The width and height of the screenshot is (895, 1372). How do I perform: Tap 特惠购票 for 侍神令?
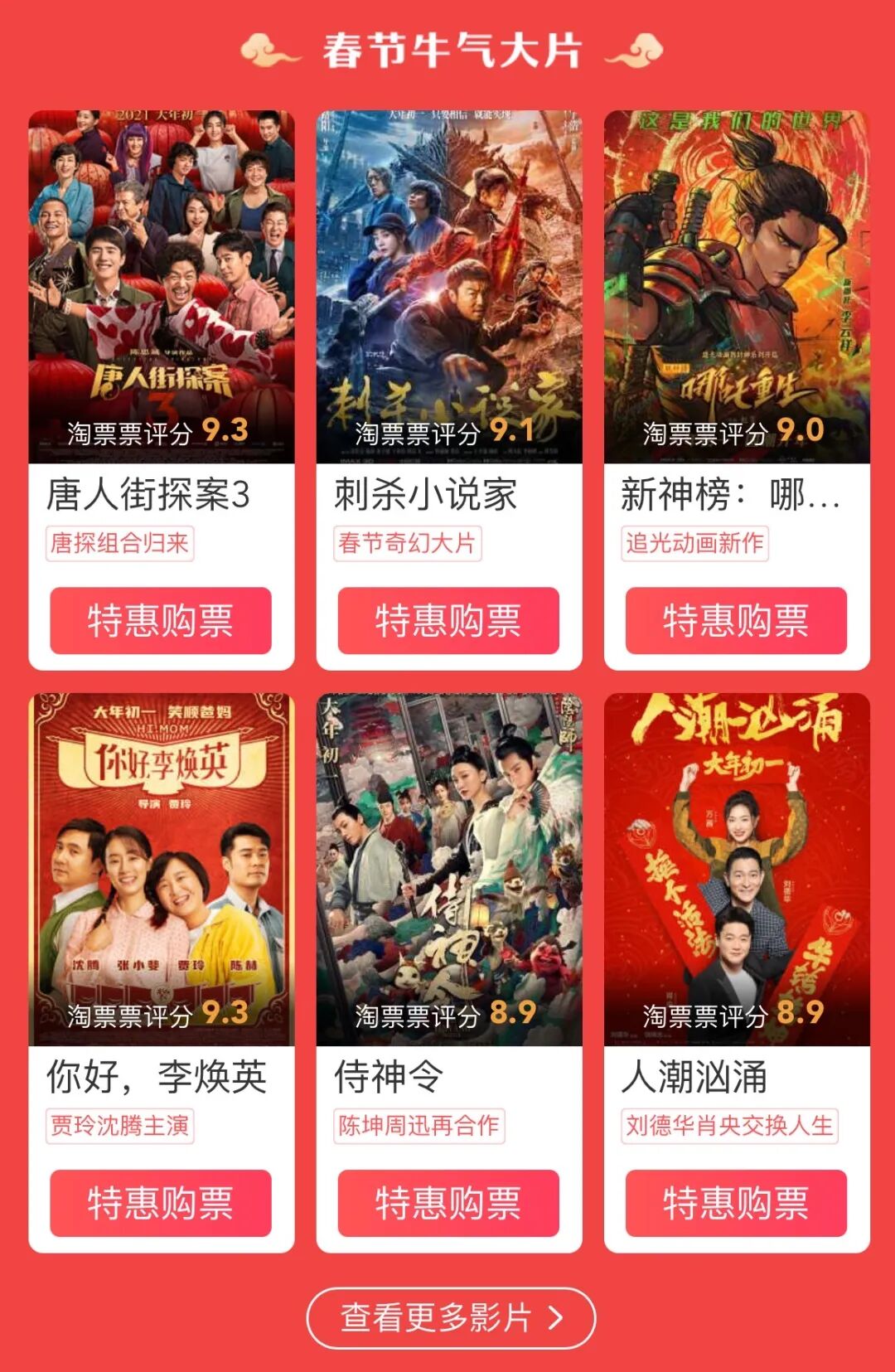point(448,1203)
